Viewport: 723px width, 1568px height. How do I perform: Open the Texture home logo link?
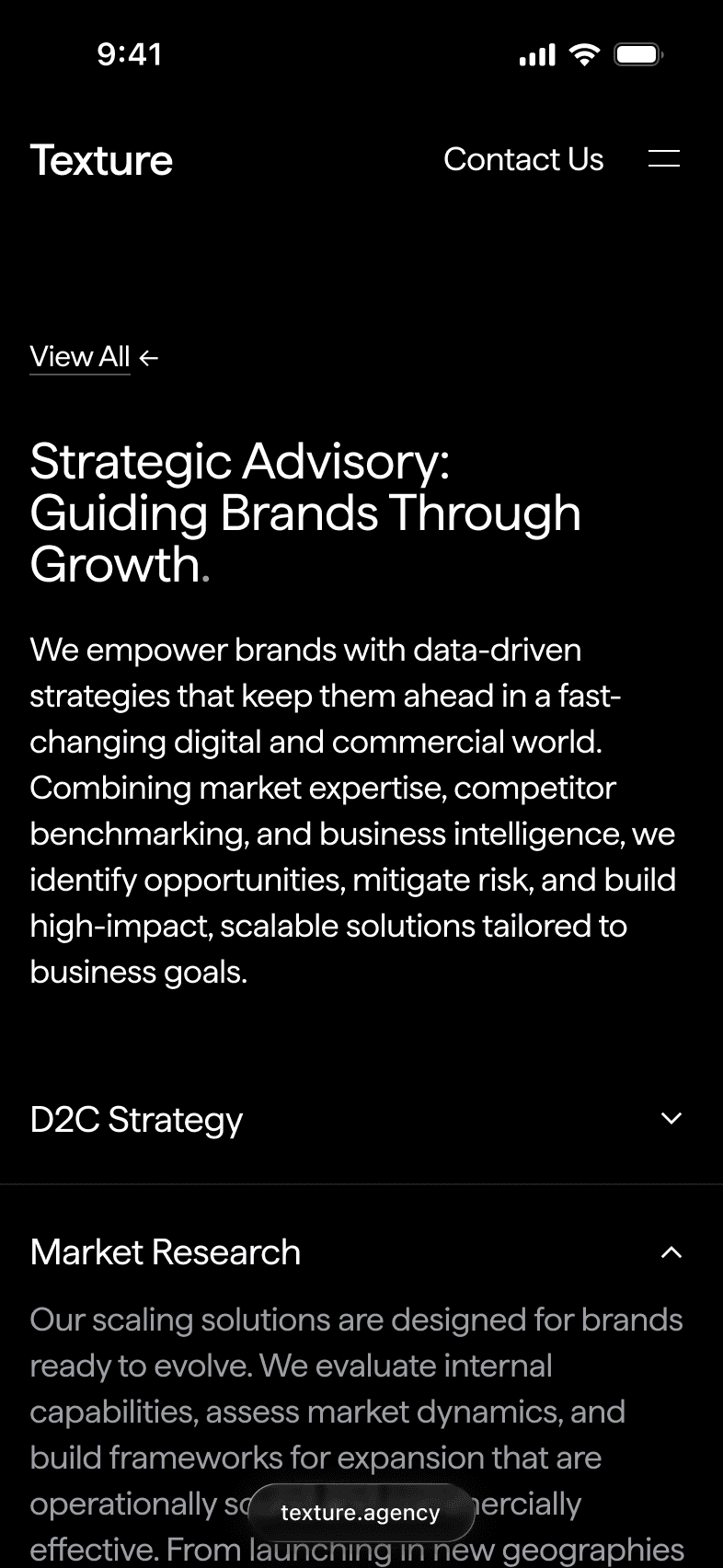point(101,160)
